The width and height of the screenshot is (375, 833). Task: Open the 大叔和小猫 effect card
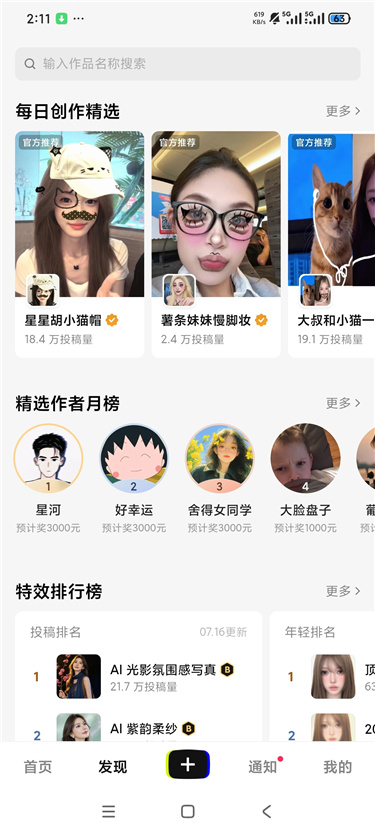[x=331, y=244]
